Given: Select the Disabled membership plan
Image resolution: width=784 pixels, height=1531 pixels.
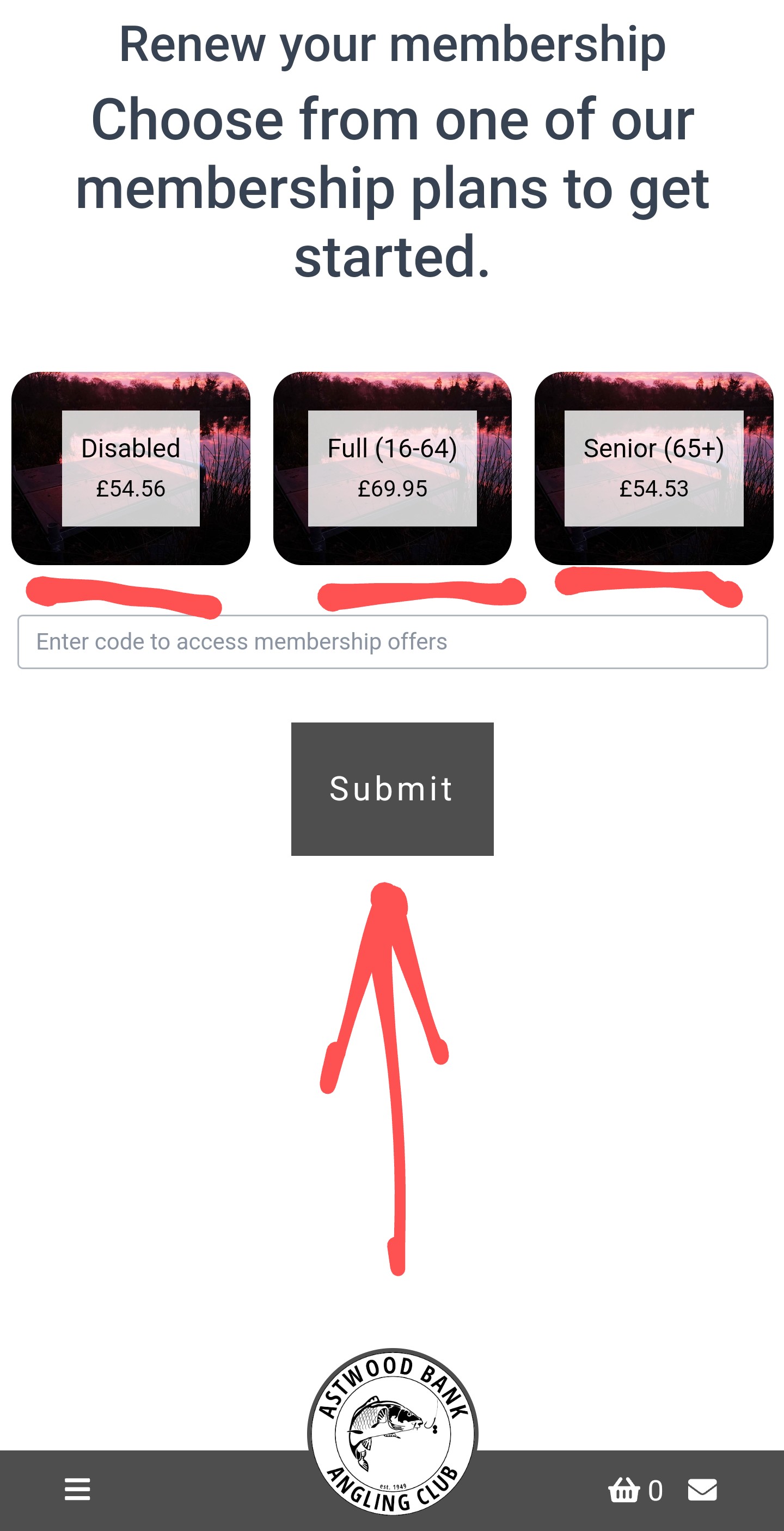Looking at the screenshot, I should [x=130, y=468].
